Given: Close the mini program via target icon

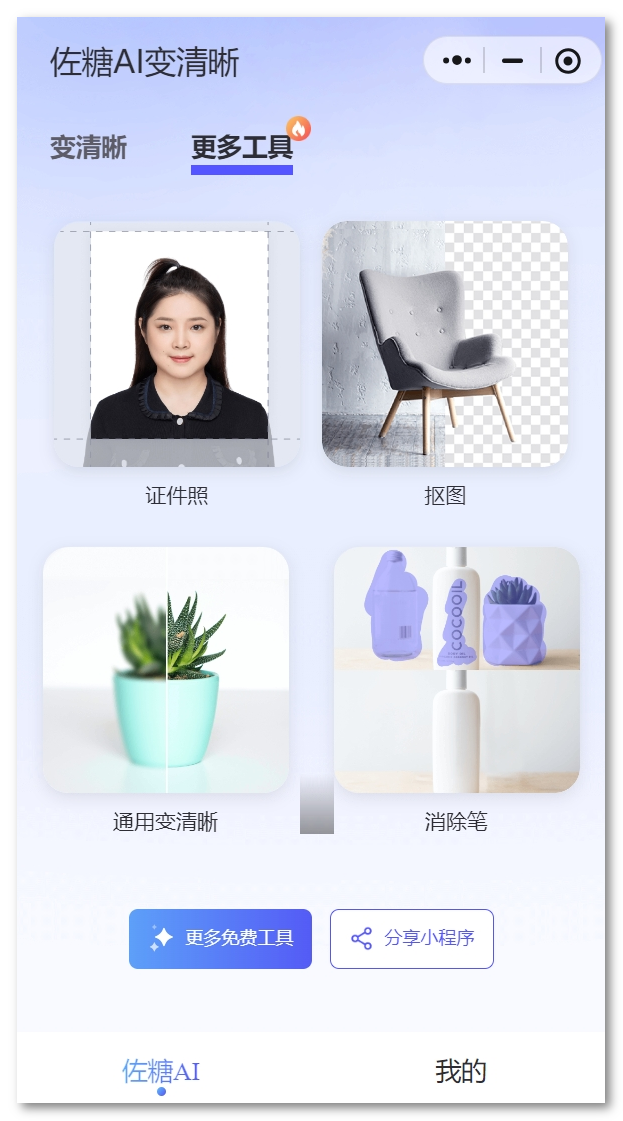Looking at the screenshot, I should (x=567, y=61).
